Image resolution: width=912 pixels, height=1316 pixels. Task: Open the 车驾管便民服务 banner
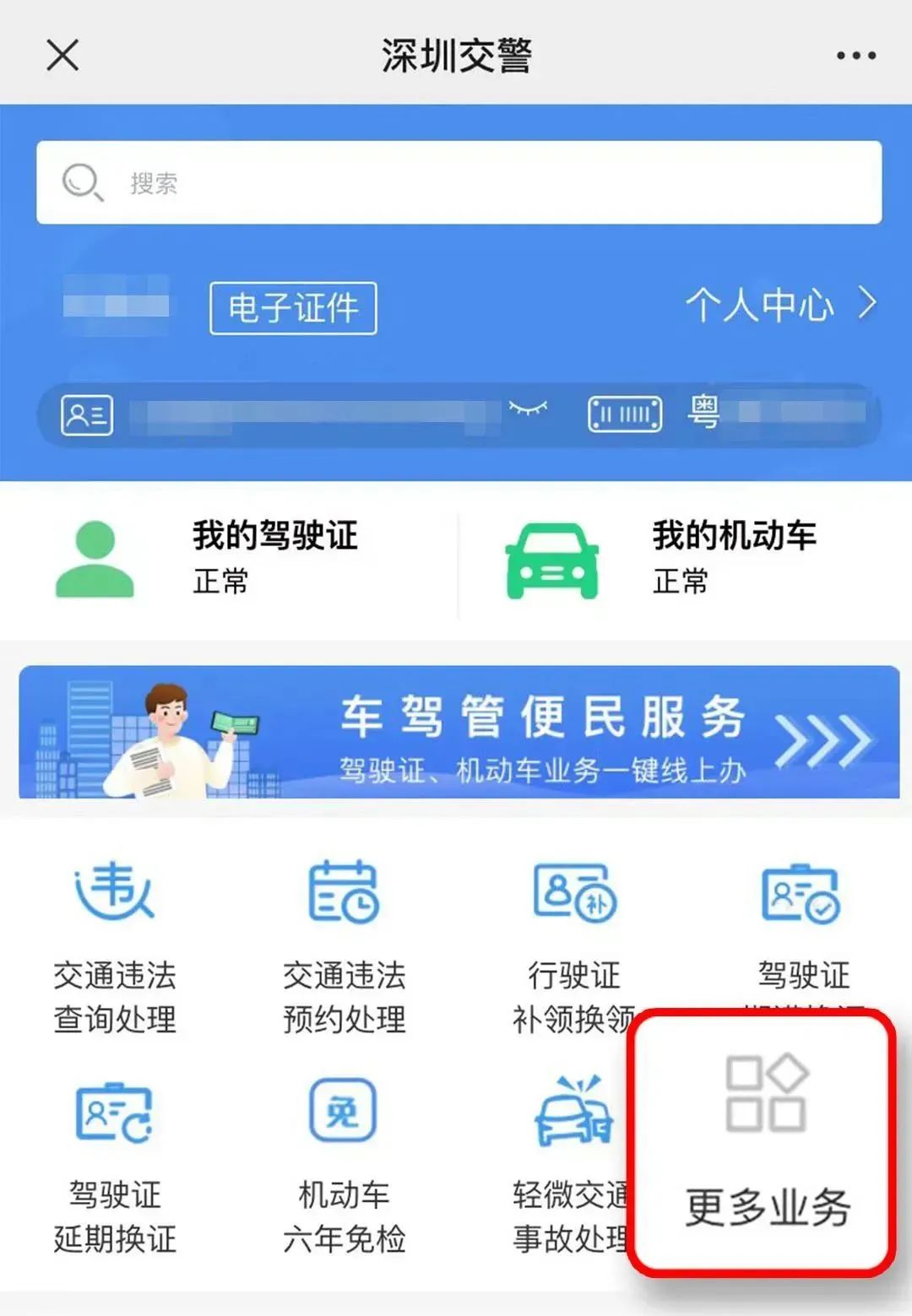[x=459, y=732]
